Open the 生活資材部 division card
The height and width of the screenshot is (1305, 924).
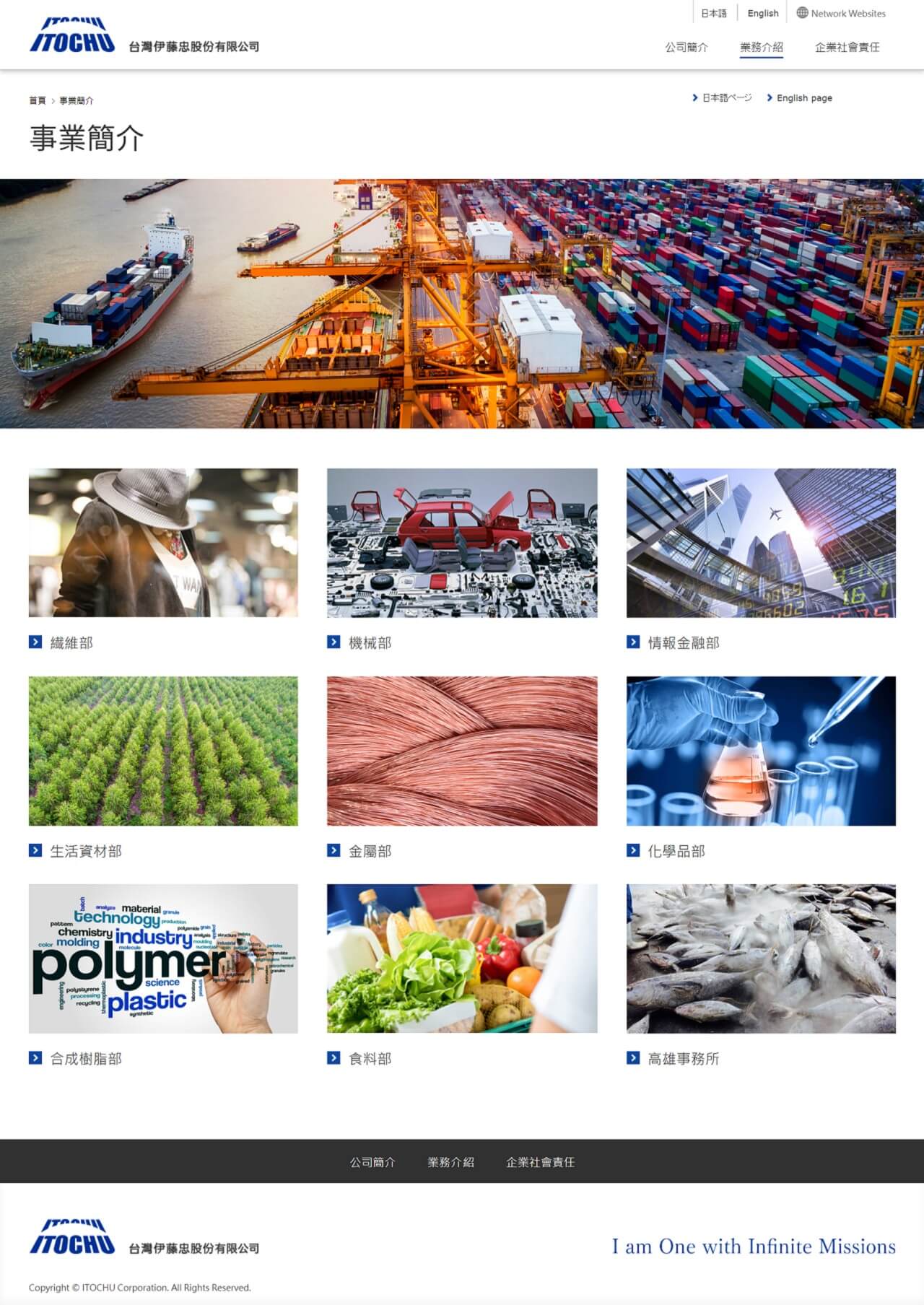click(x=163, y=751)
